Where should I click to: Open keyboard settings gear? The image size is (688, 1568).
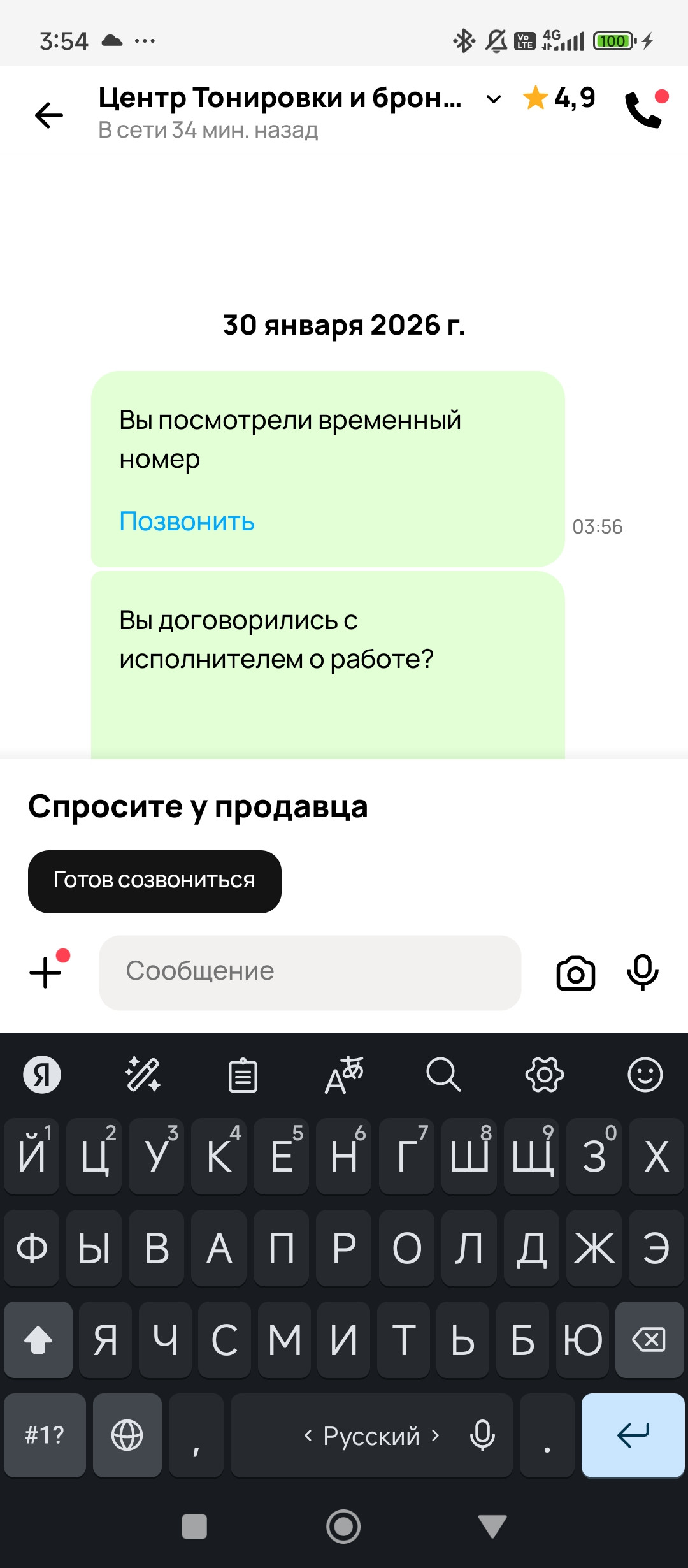[544, 1075]
